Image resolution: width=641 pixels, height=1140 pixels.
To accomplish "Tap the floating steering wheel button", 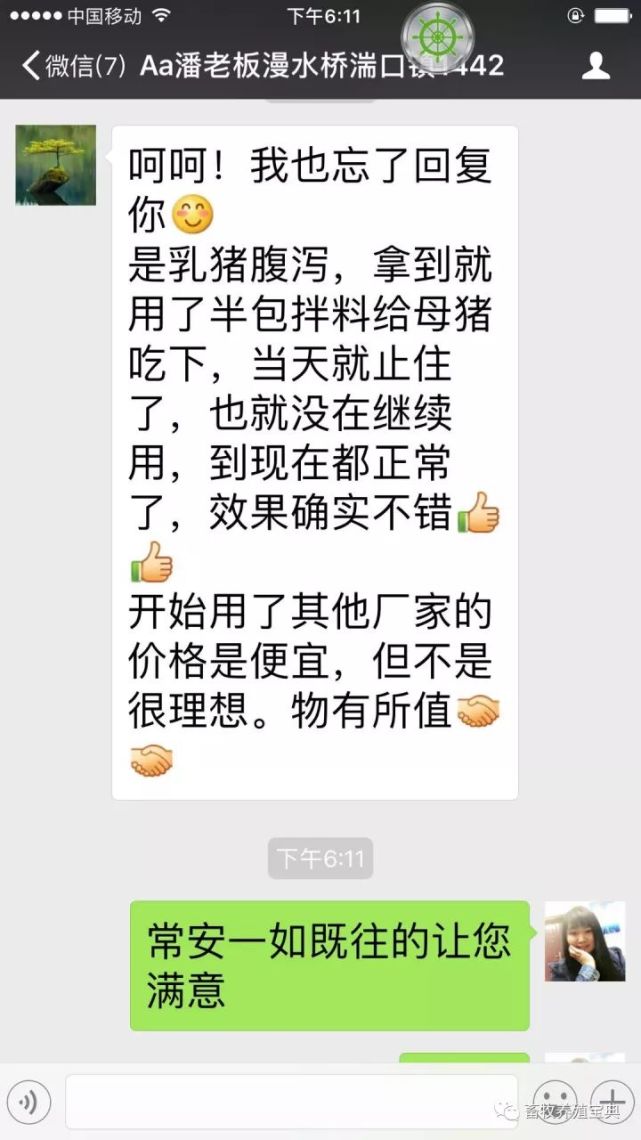I will 438,36.
